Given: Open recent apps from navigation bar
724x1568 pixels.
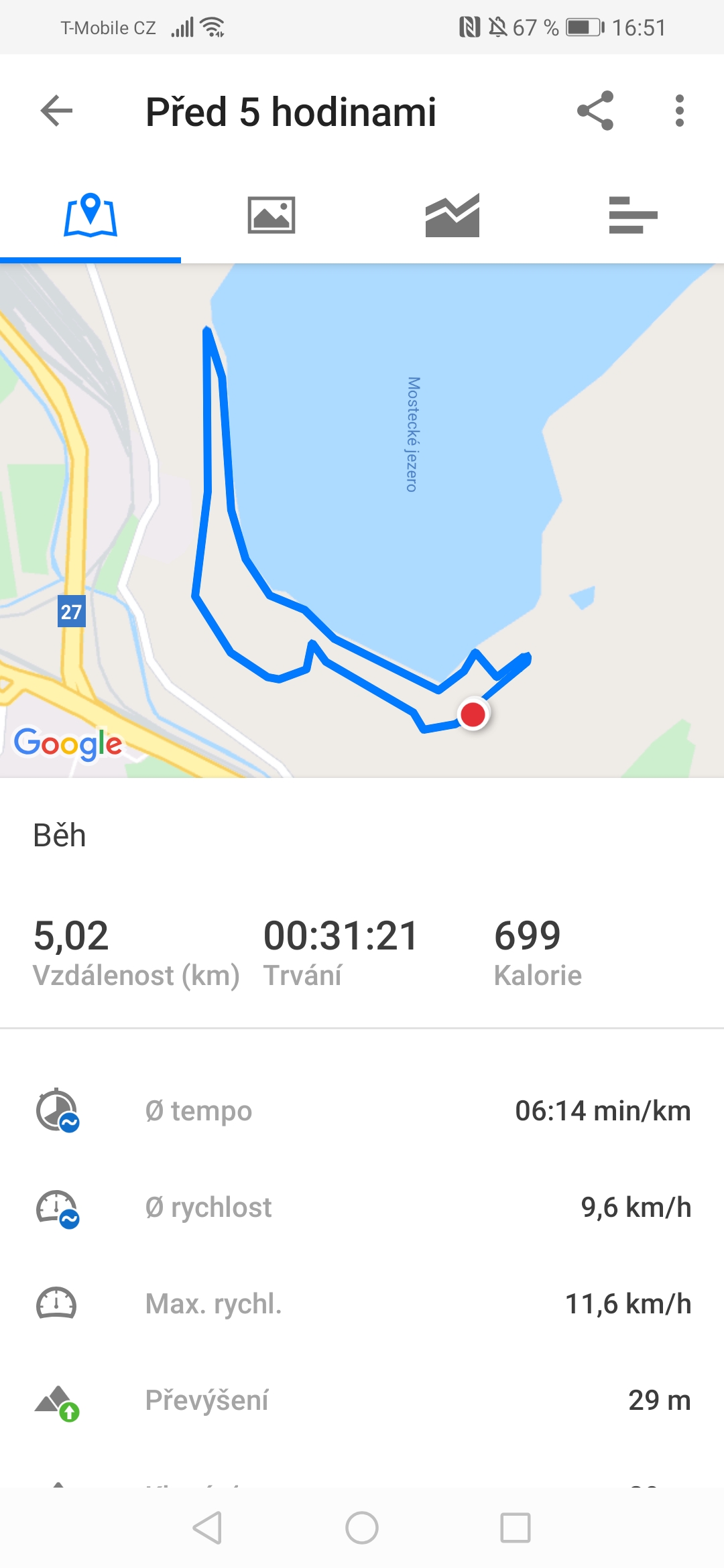Looking at the screenshot, I should (516, 1528).
